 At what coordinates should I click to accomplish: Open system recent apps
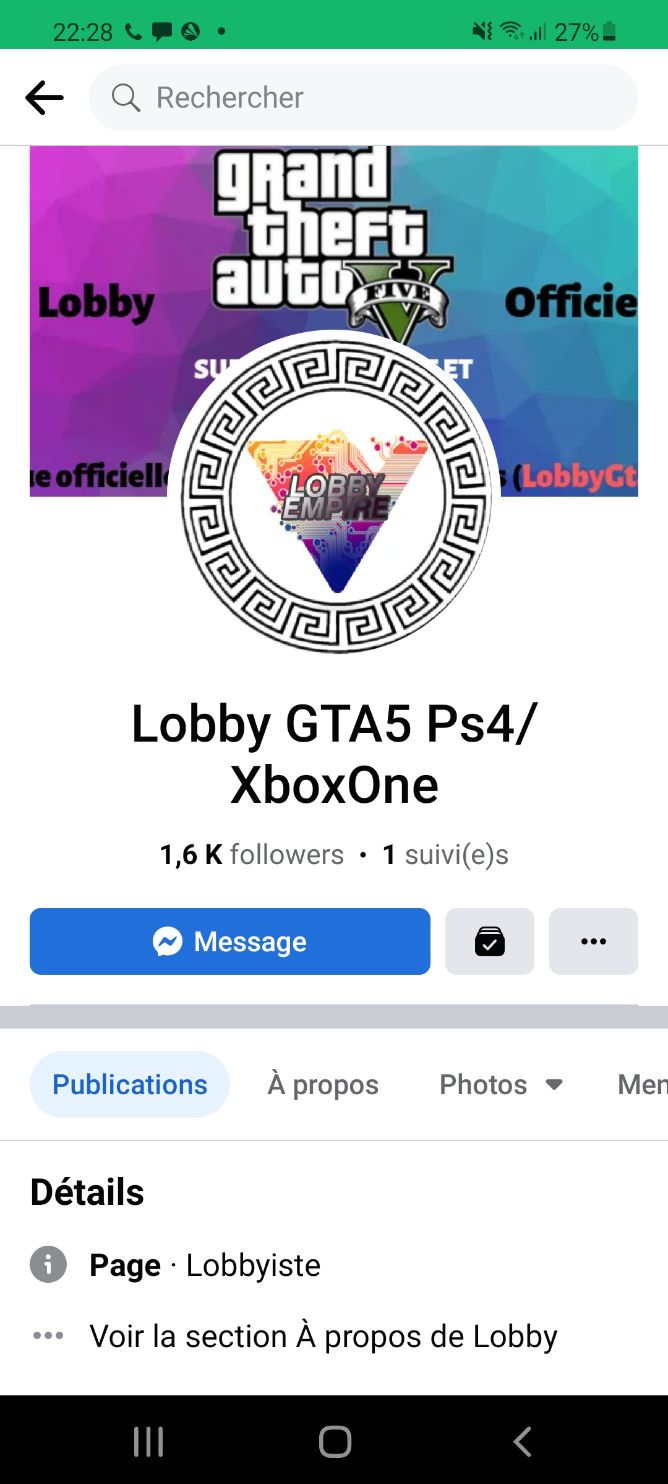pos(148,1441)
